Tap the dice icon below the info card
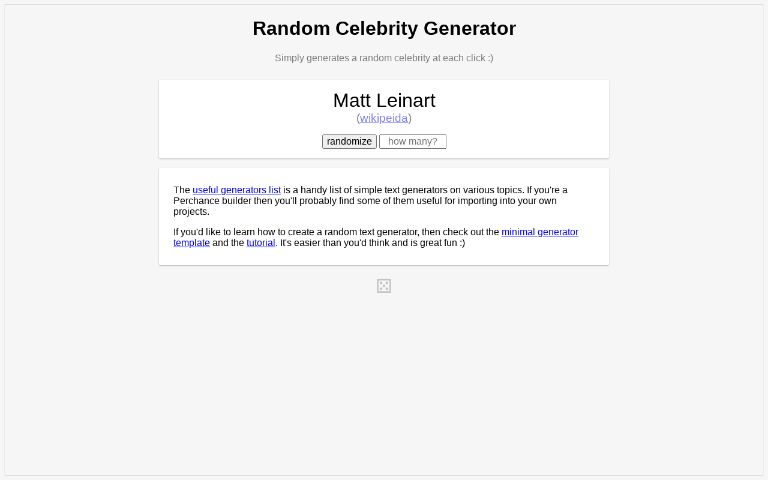Image resolution: width=768 pixels, height=480 pixels. pyautogui.click(x=384, y=286)
